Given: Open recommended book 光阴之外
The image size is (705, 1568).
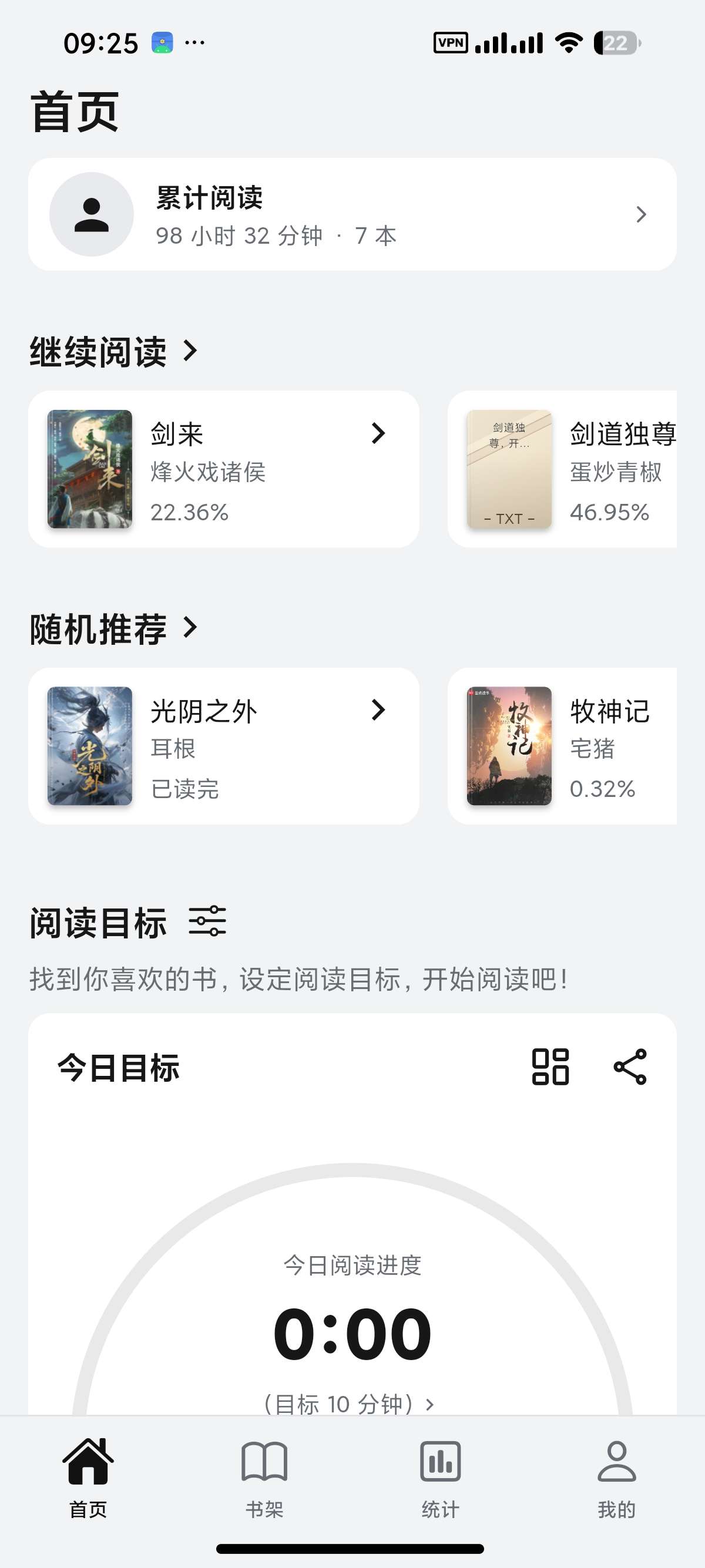Looking at the screenshot, I should pyautogui.click(x=223, y=746).
